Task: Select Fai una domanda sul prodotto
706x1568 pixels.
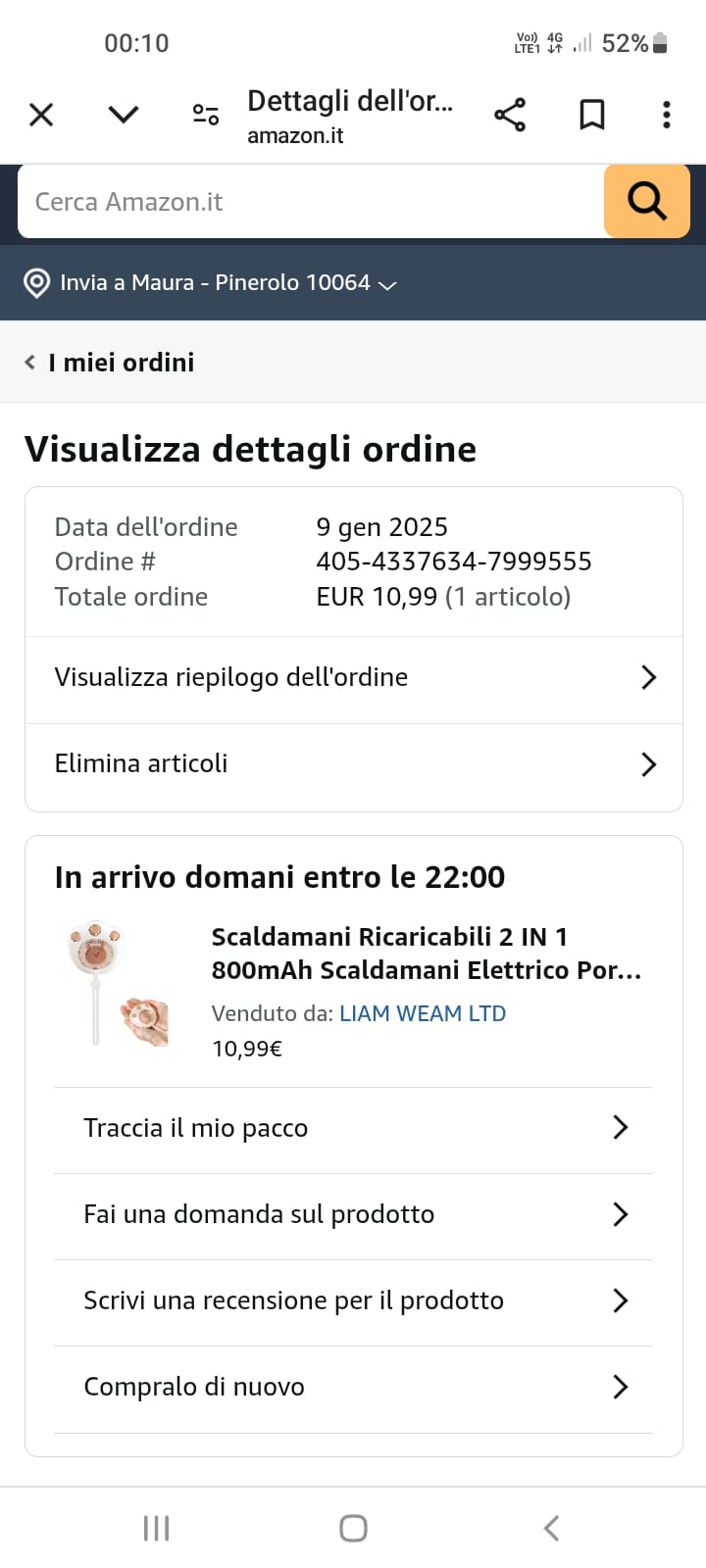Action: pyautogui.click(x=353, y=1215)
